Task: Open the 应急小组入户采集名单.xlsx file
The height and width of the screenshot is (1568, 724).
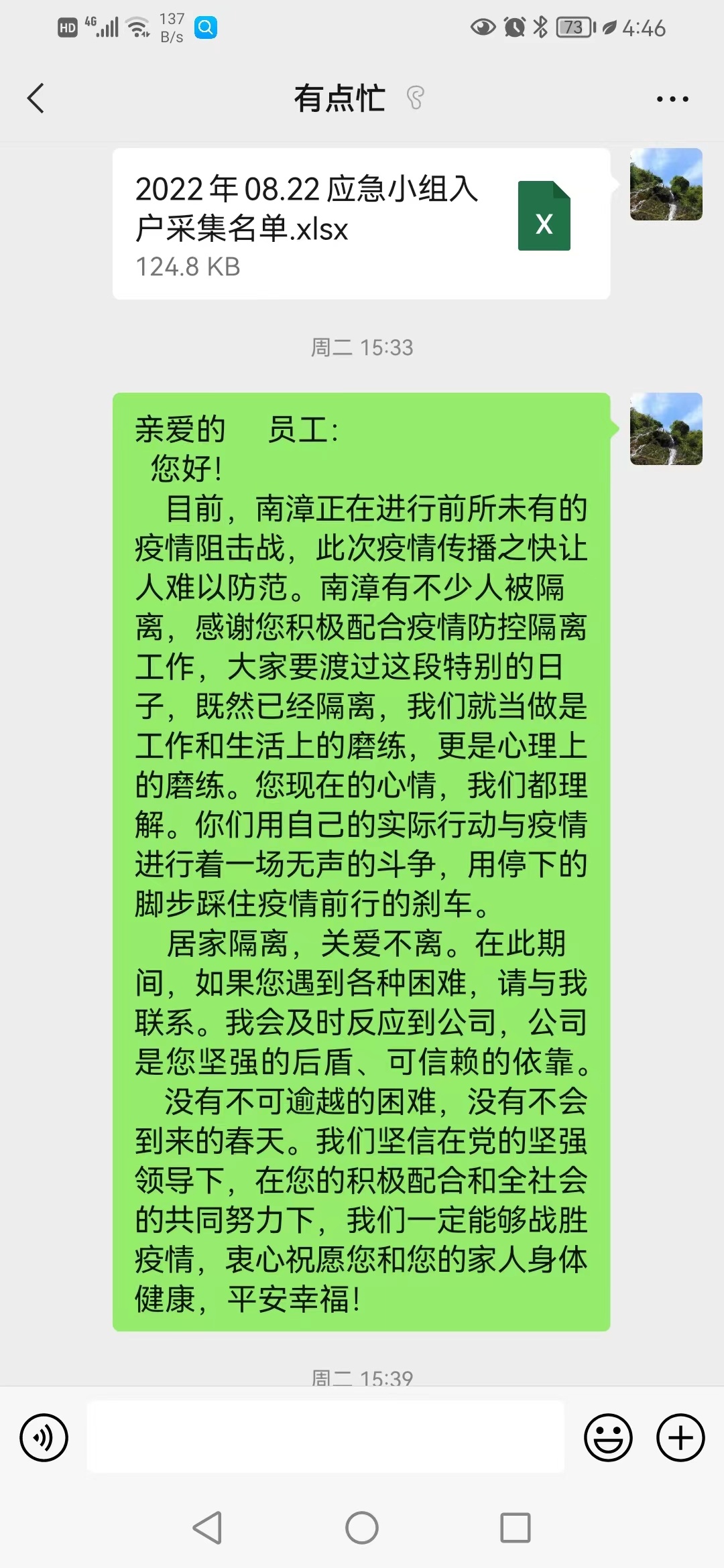Action: pos(361,224)
